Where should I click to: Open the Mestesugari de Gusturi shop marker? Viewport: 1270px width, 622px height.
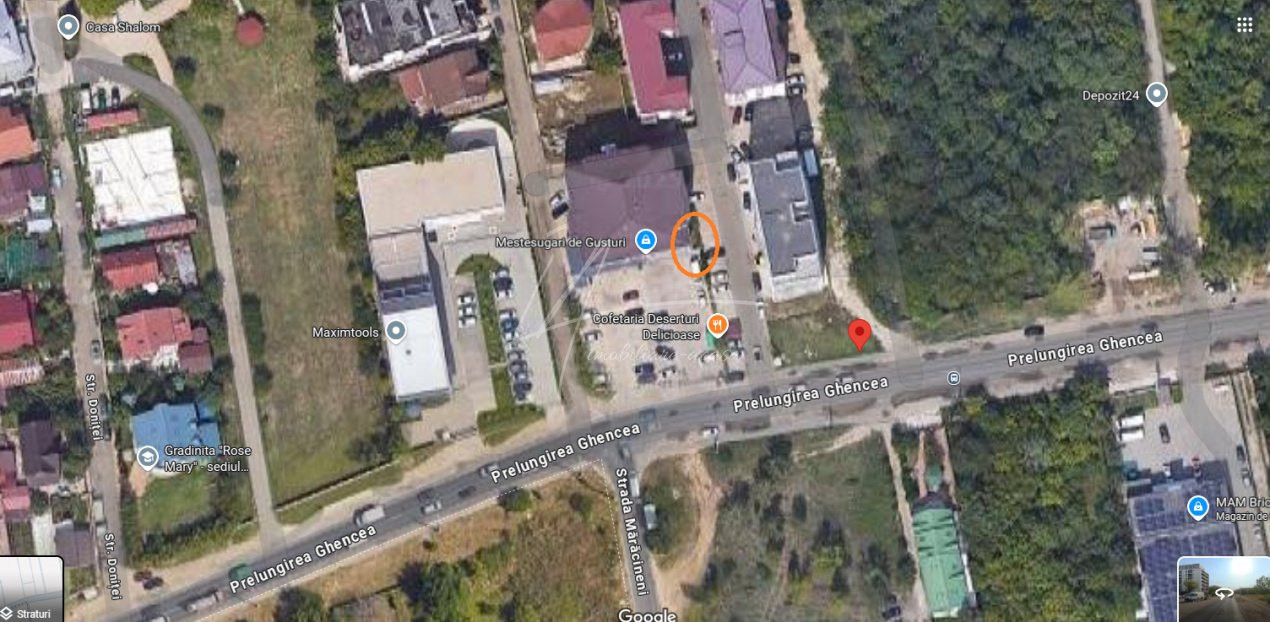(x=646, y=241)
